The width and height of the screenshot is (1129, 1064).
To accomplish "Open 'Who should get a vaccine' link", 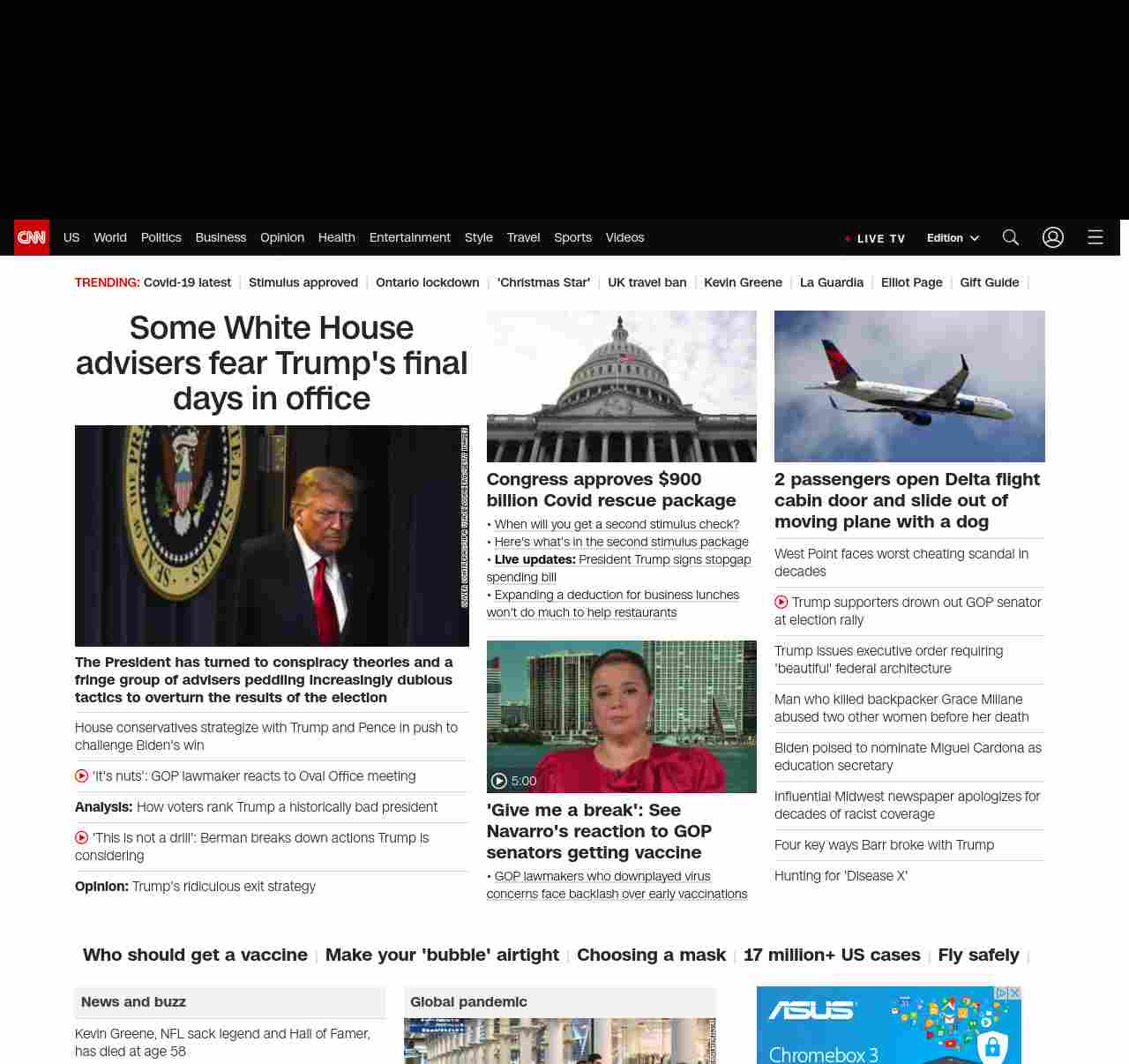I will point(195,955).
